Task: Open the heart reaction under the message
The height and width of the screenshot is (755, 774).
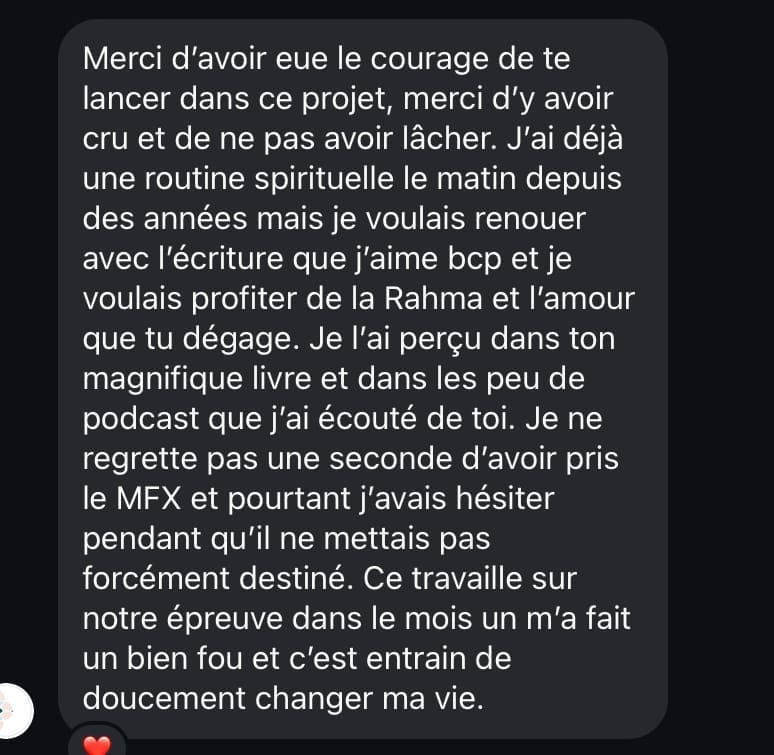Action: pyautogui.click(x=96, y=744)
